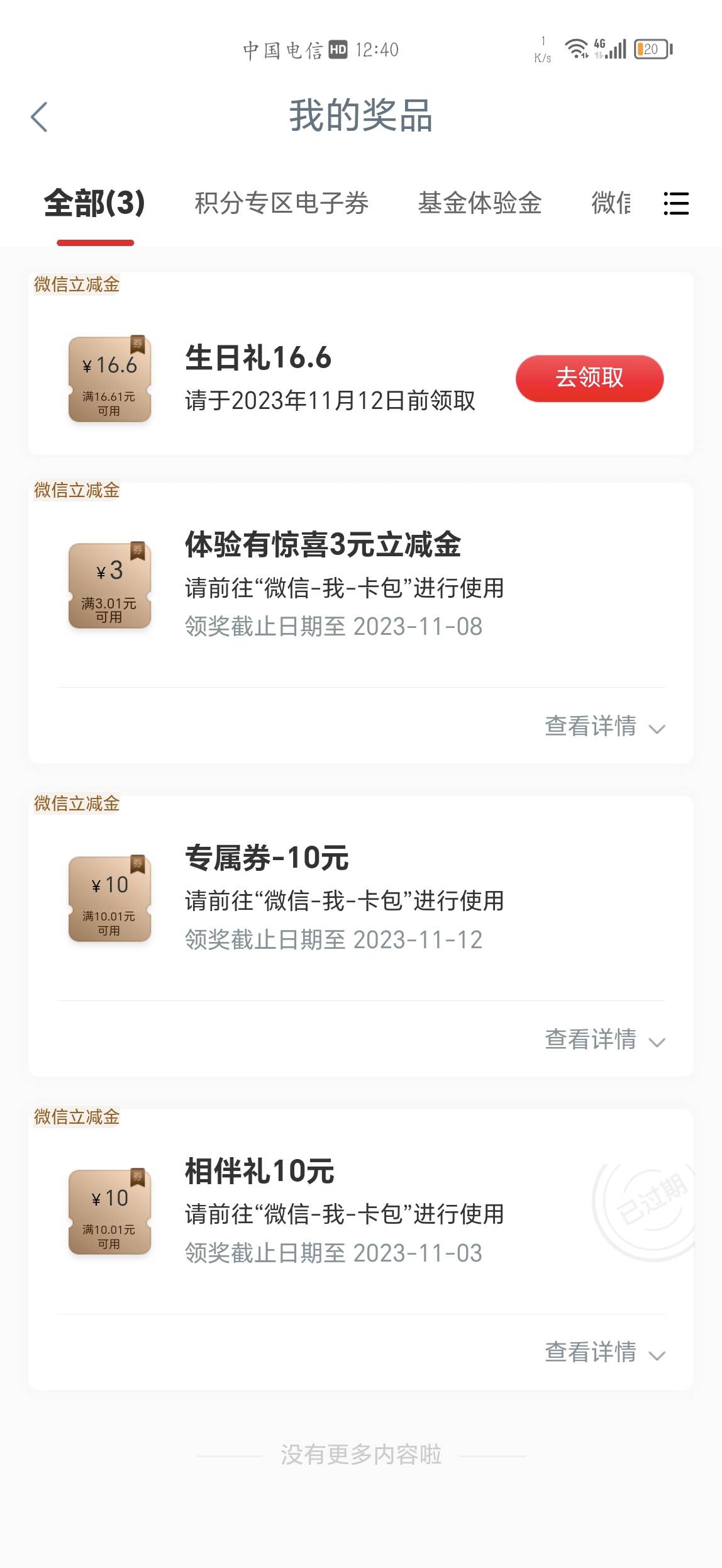Tap 去领取 for 生日礼16.6

[x=589, y=378]
